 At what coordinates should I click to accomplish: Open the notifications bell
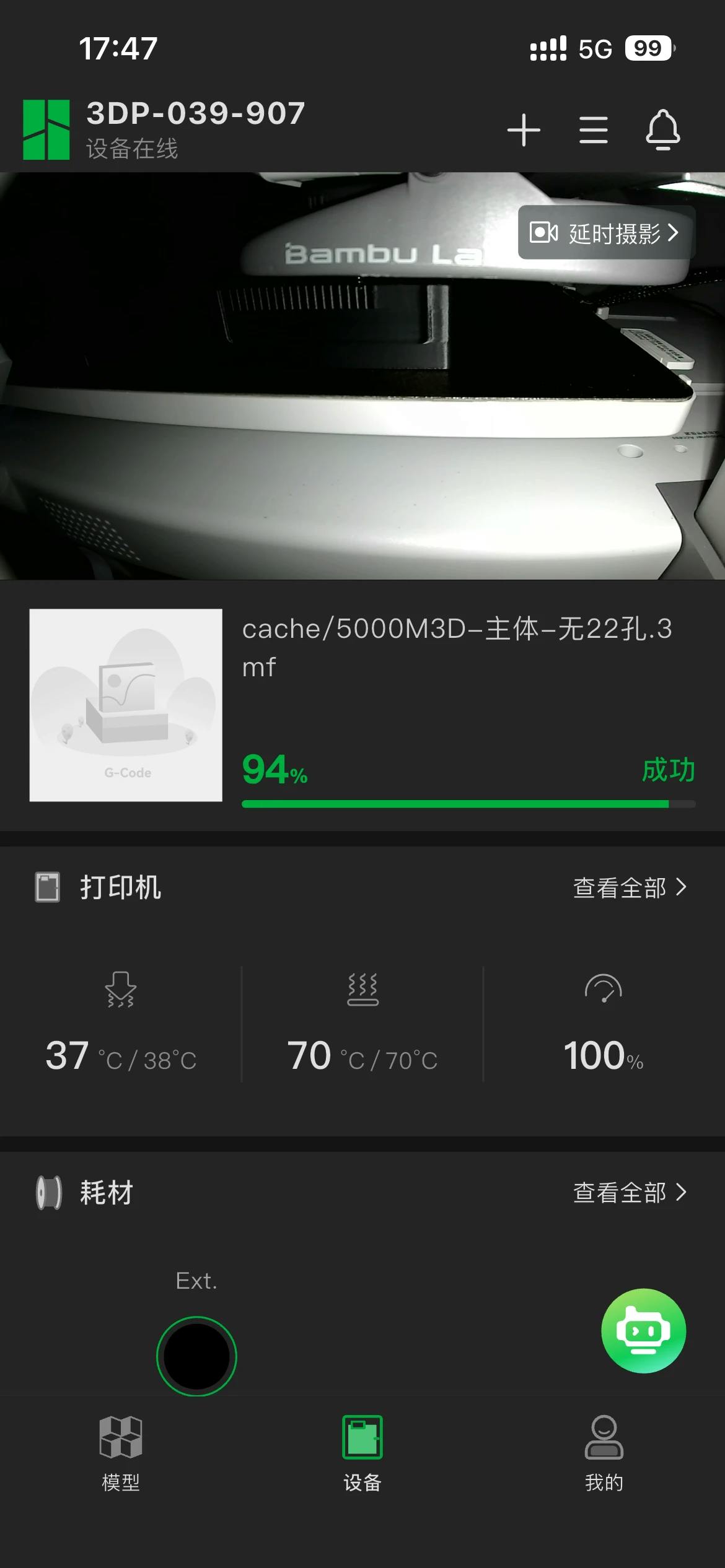[662, 130]
